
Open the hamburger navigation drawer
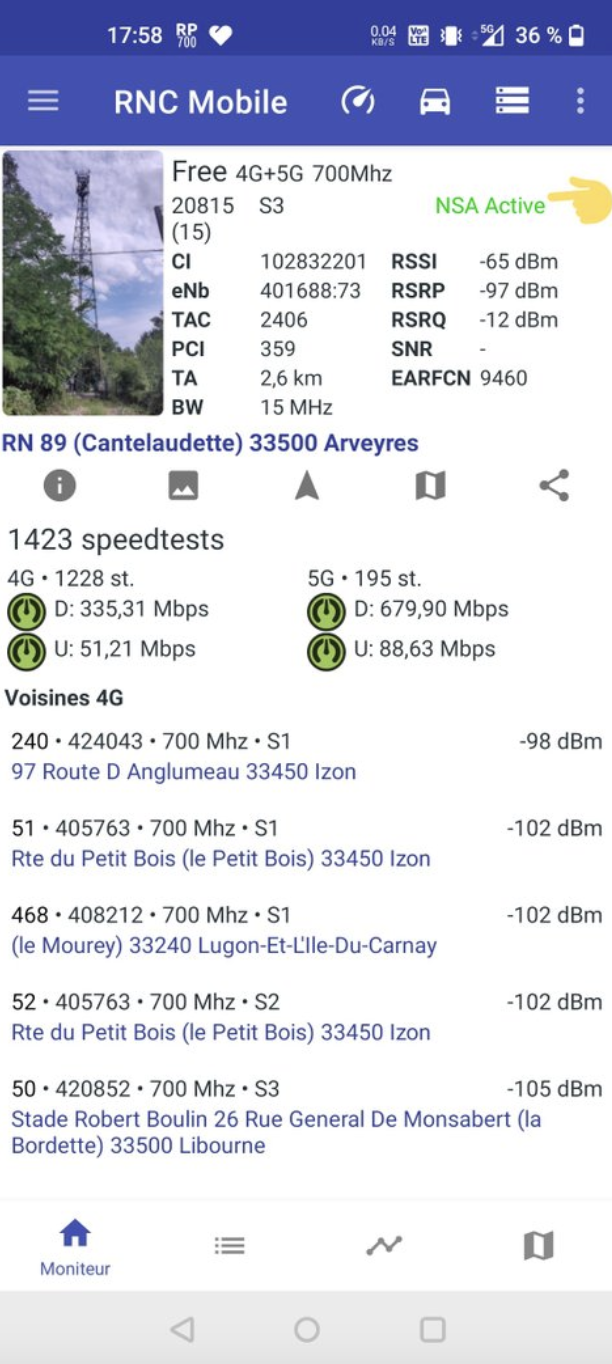click(43, 101)
